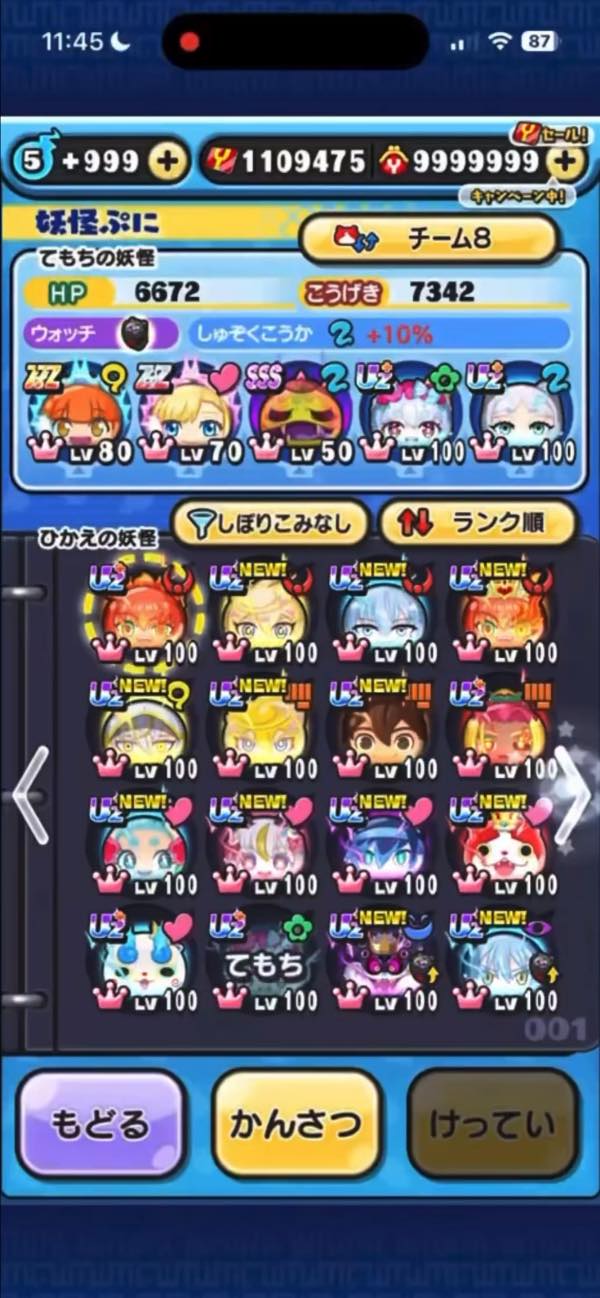Tap the もどる back button

pyautogui.click(x=101, y=1123)
